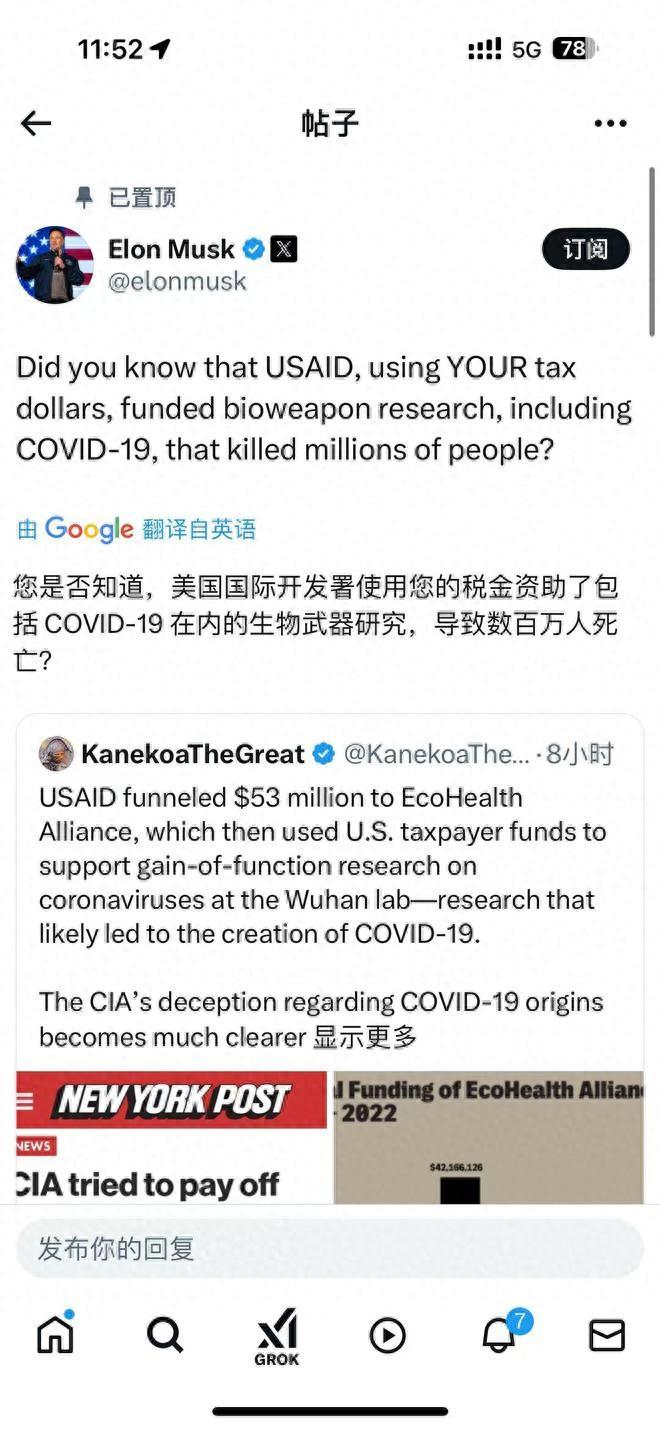660x1430 pixels.
Task: Expand quoted post with 显示更多
Action: (x=365, y=1037)
